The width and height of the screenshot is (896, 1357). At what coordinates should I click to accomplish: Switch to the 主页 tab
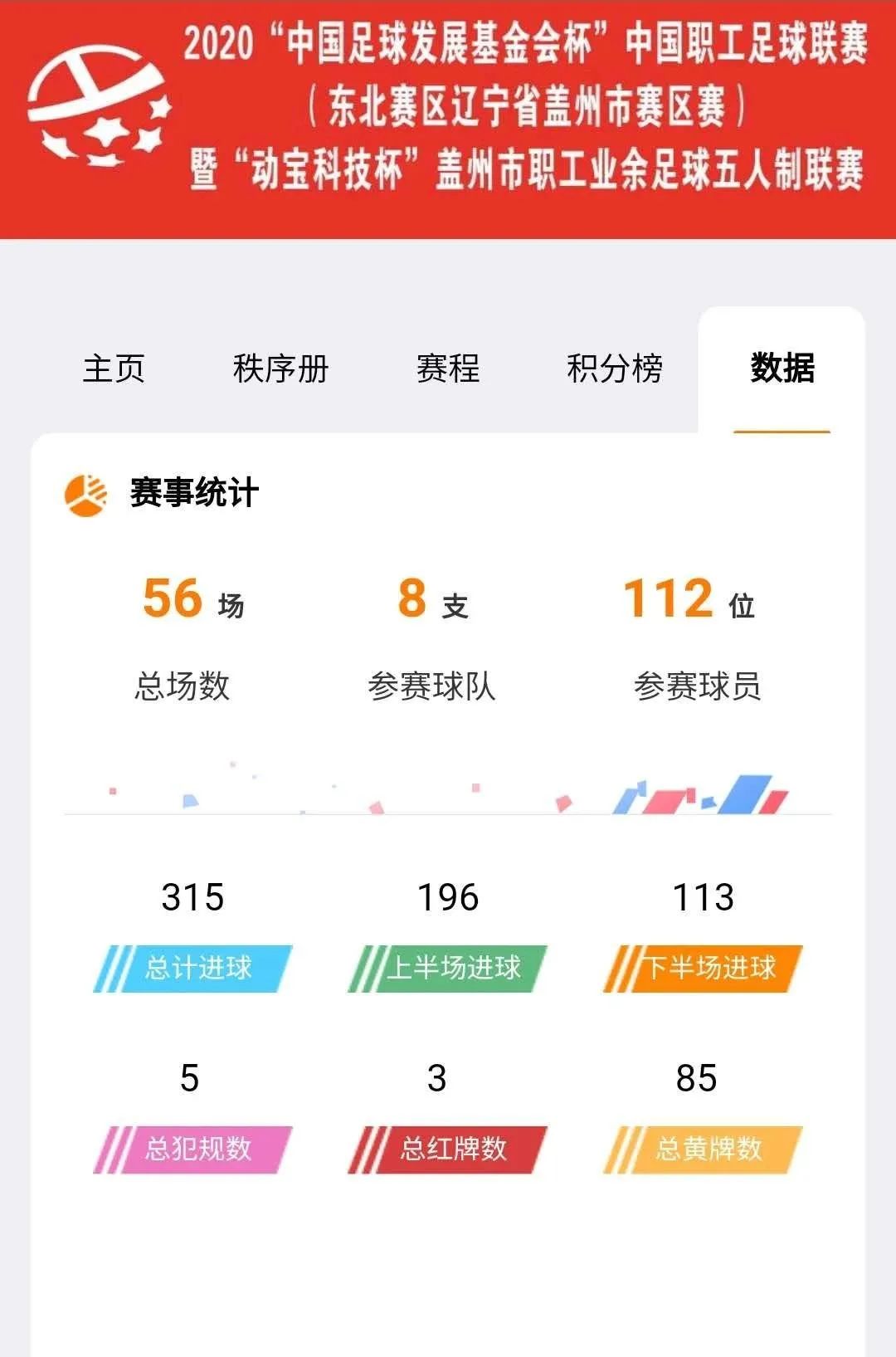[114, 370]
